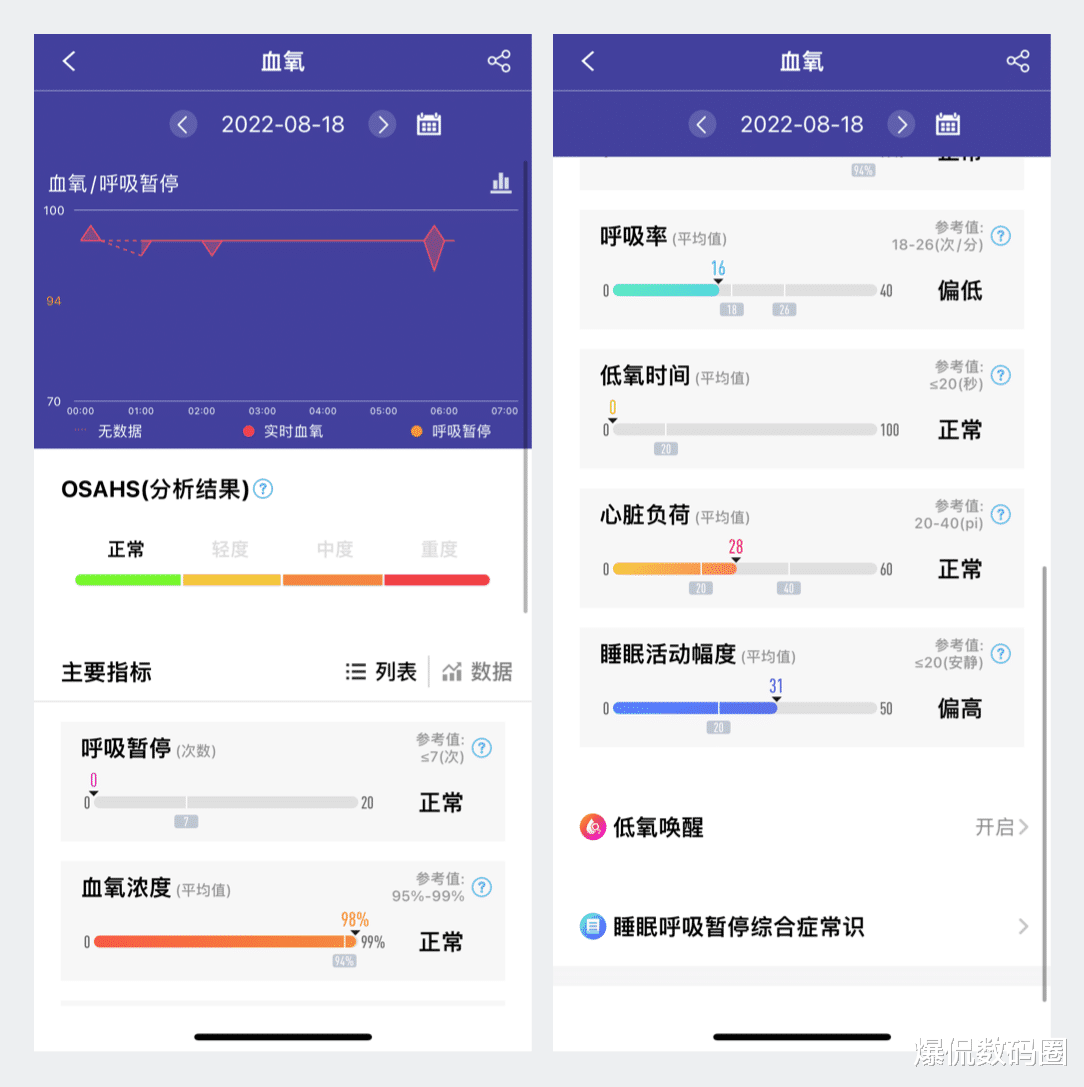Click the bar chart icon on the 血氧/呼吸暂停 chart

[500, 184]
